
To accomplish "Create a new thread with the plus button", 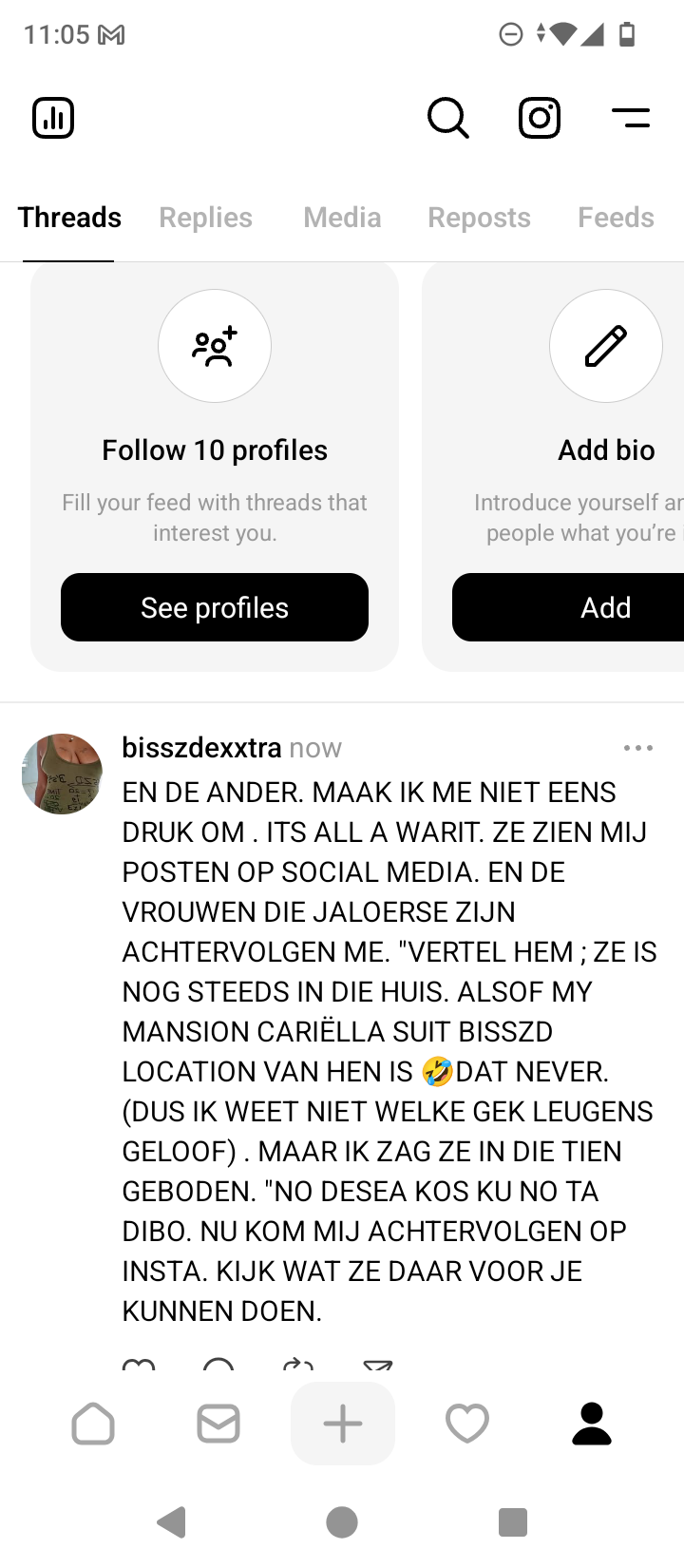I will click(343, 1424).
